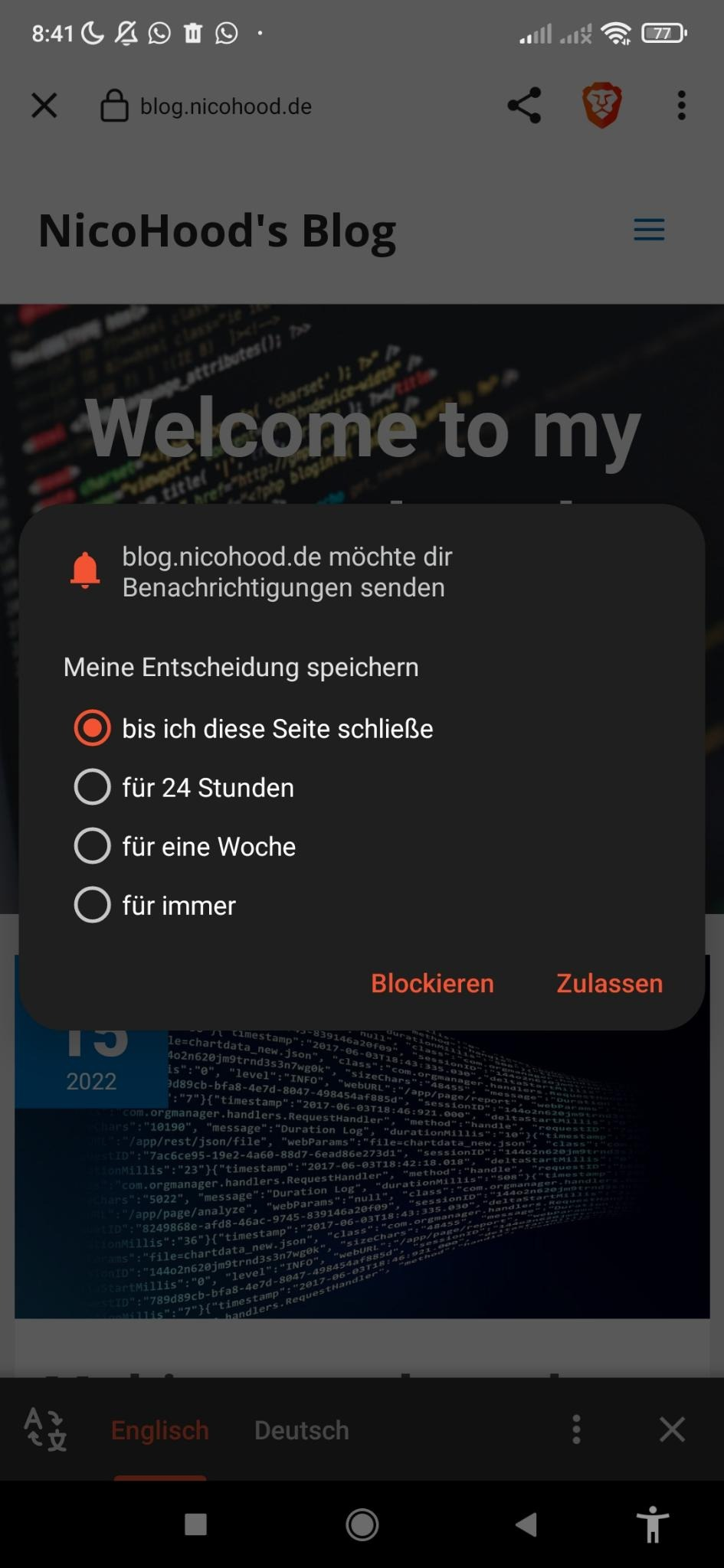Open the browser overflow menu
The height and width of the screenshot is (1568, 724).
point(681,106)
